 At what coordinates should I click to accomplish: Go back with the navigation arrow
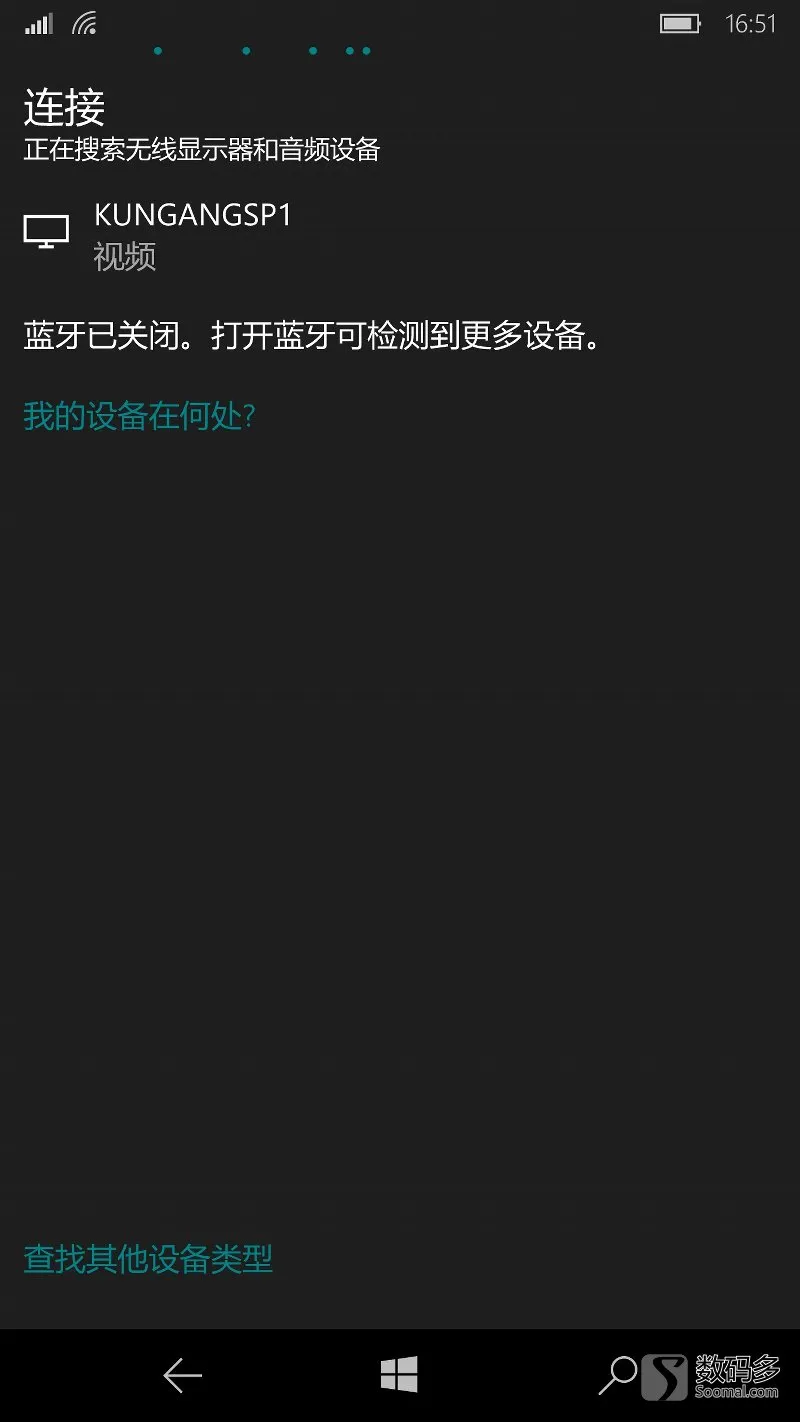click(x=183, y=1376)
